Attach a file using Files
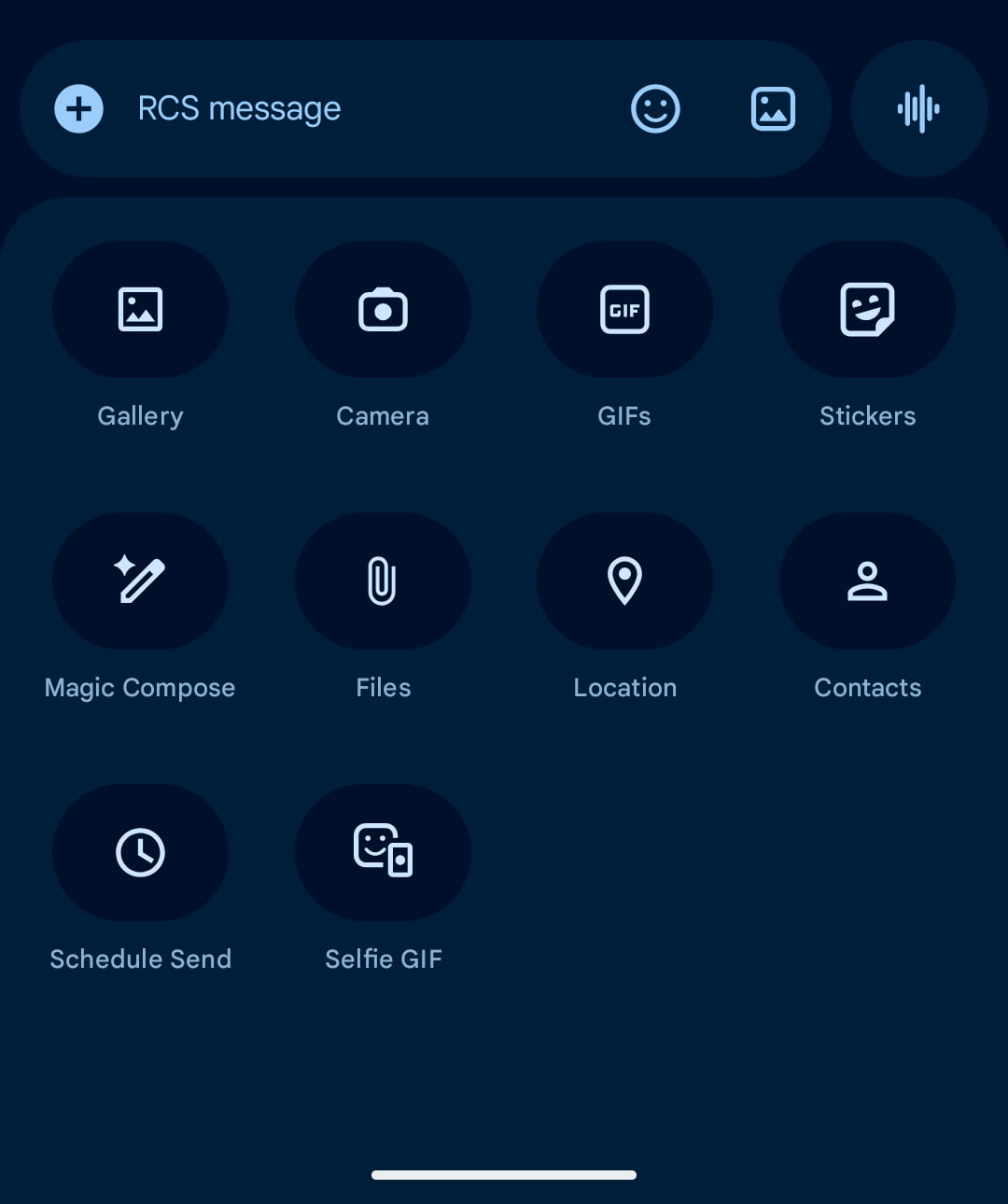Image resolution: width=1008 pixels, height=1204 pixels. (383, 581)
